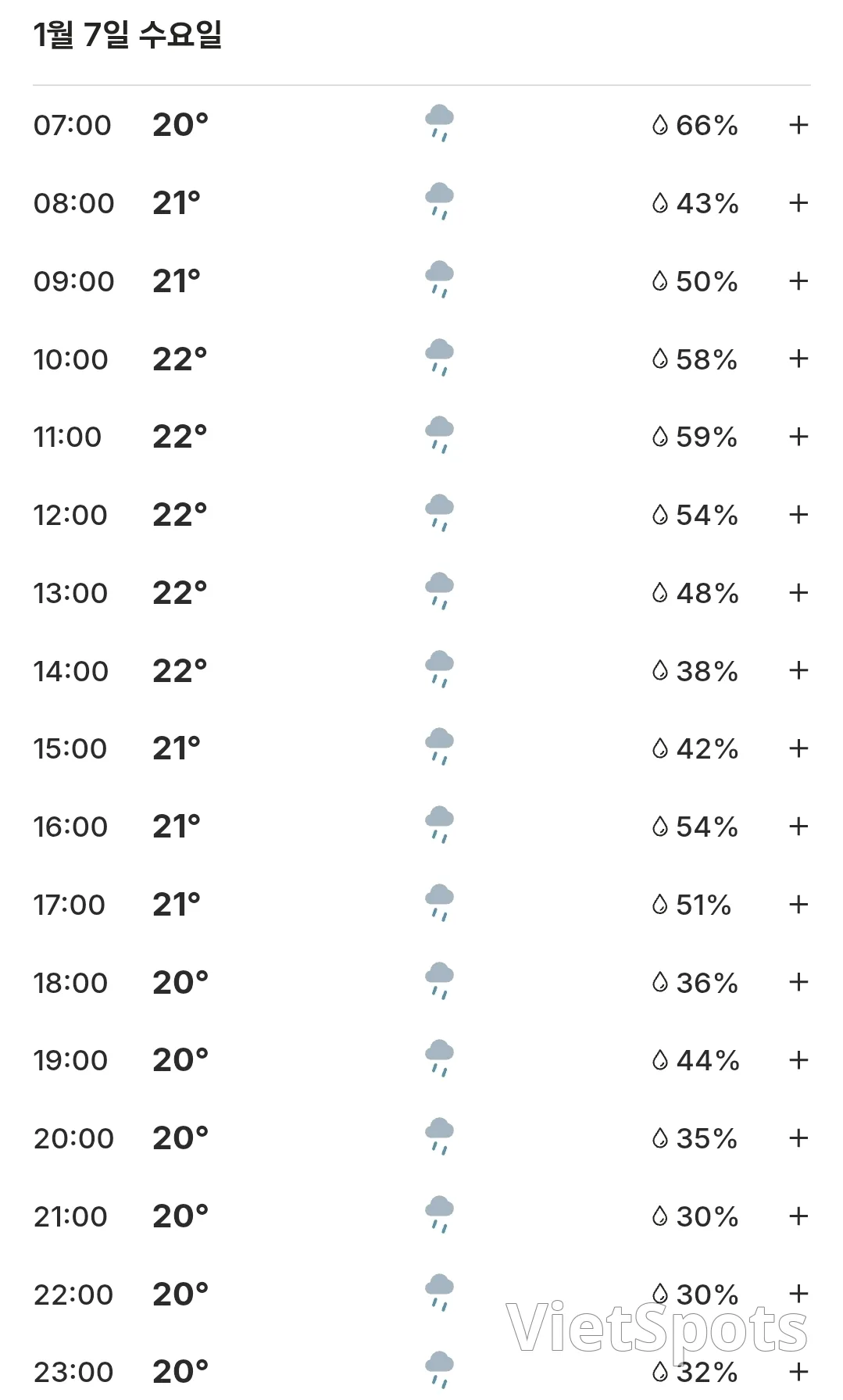Expand the 07:00 forecast details
This screenshot has height=1400, width=843.
coord(798,125)
